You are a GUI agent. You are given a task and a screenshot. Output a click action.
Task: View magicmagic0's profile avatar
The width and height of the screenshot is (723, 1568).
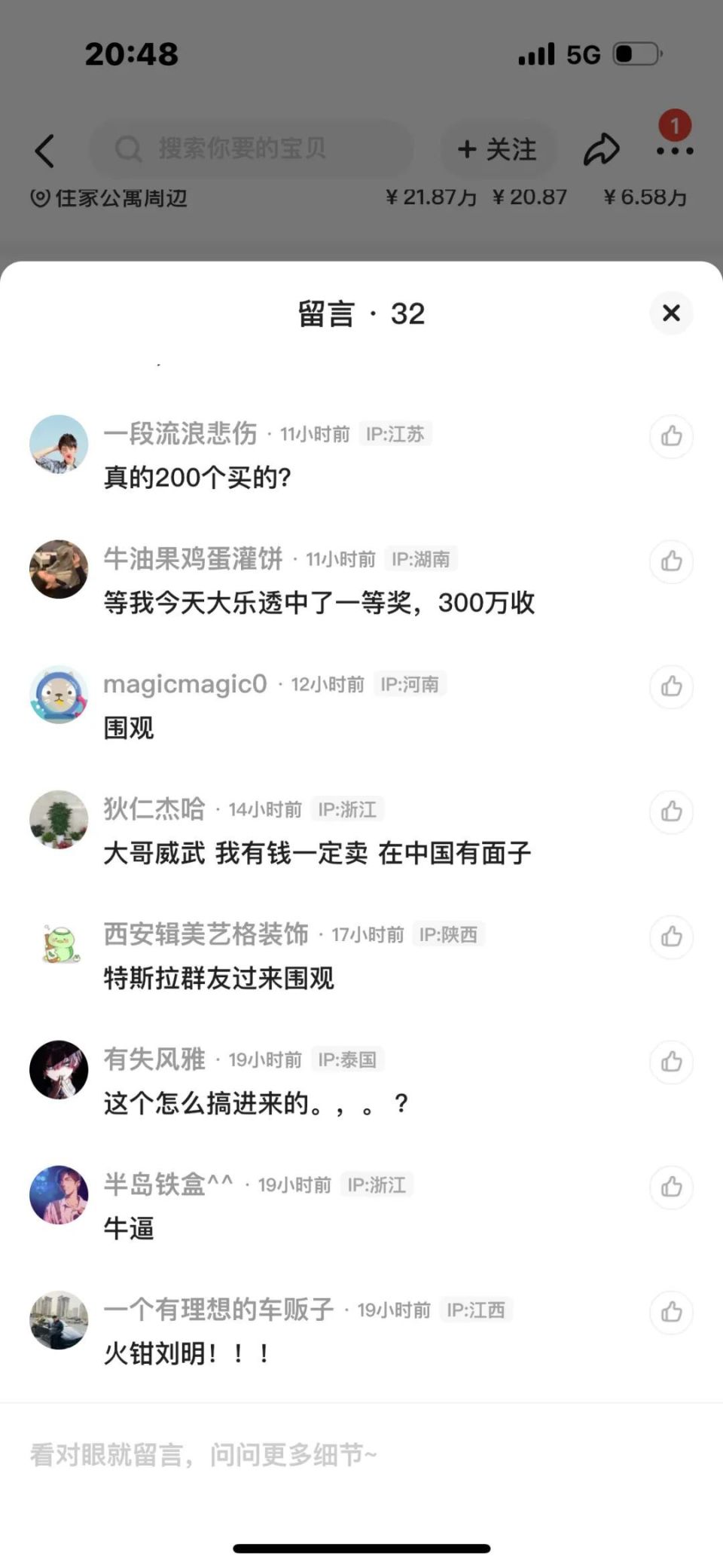(x=59, y=694)
